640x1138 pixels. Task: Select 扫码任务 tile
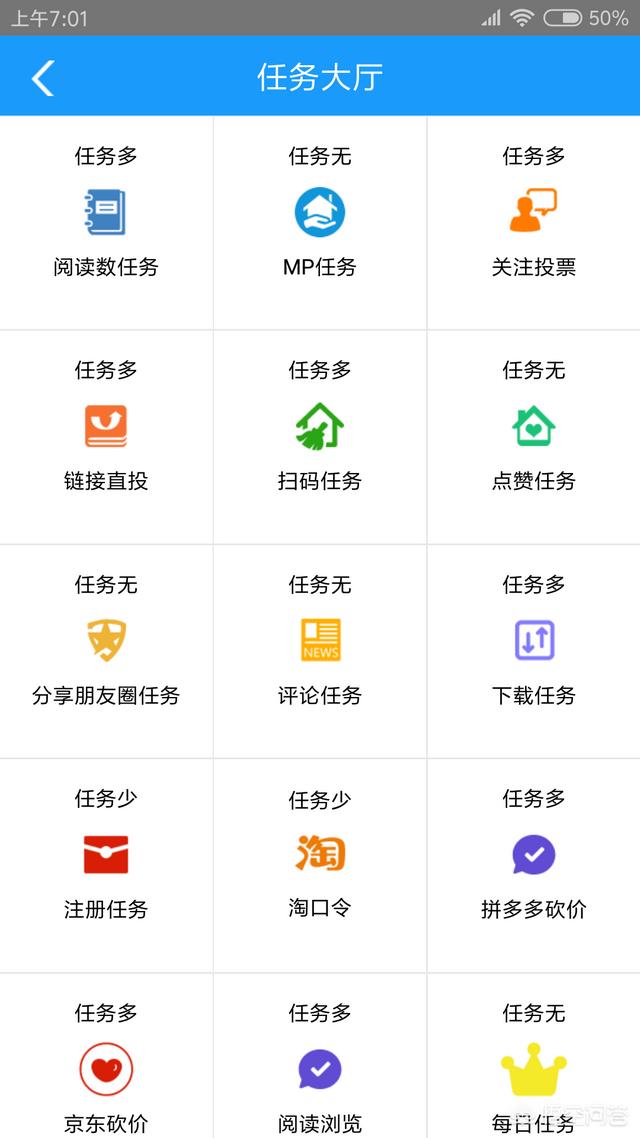click(x=320, y=437)
